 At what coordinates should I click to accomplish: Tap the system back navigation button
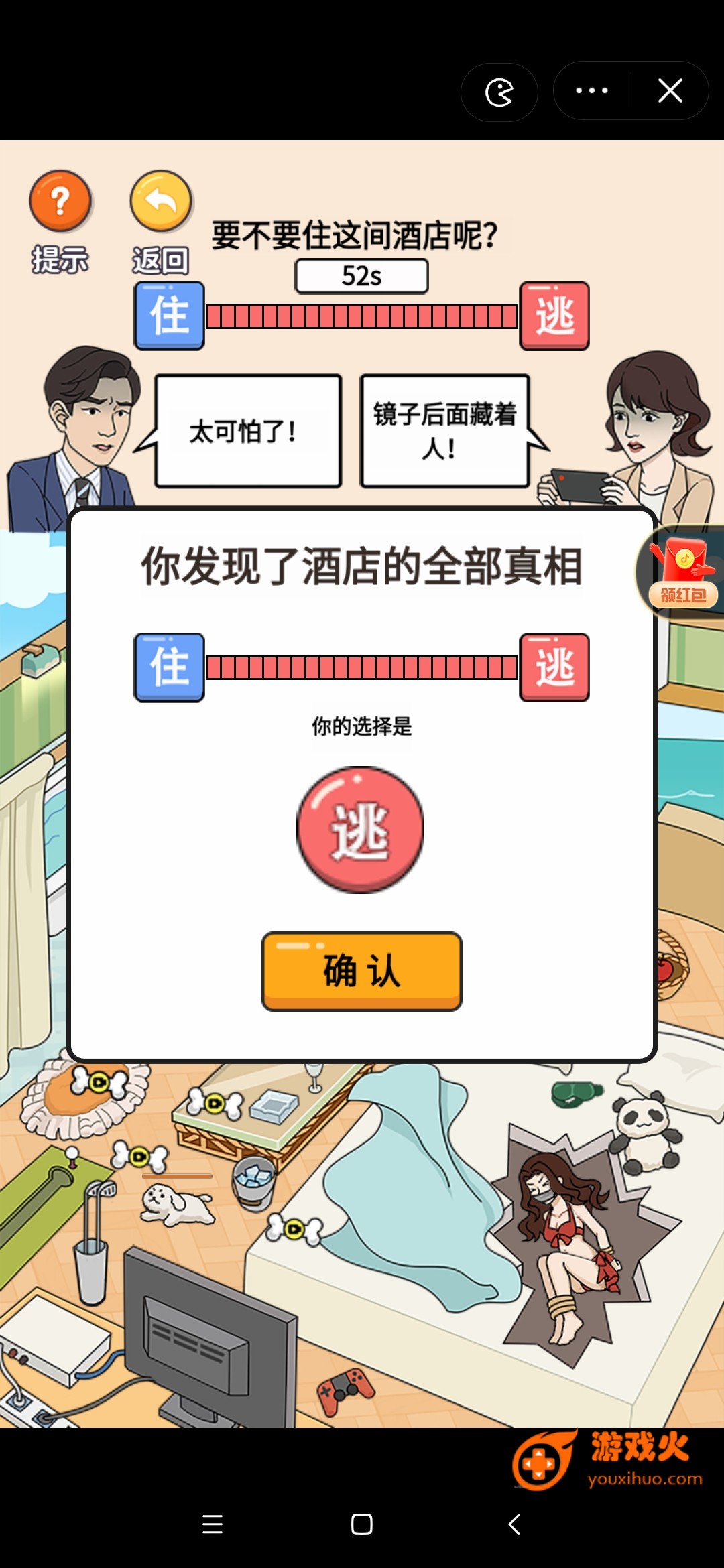coord(514,1524)
